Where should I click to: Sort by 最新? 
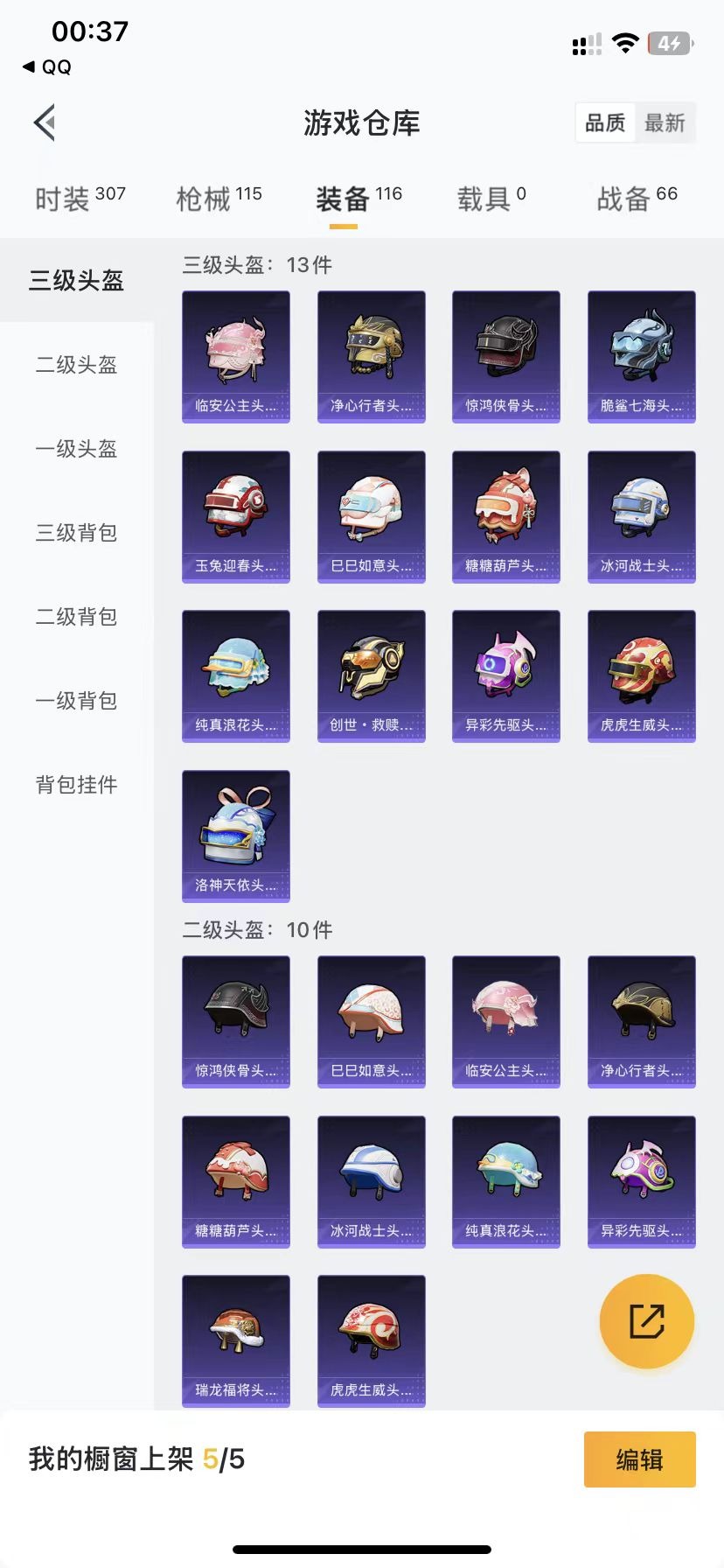(x=665, y=123)
